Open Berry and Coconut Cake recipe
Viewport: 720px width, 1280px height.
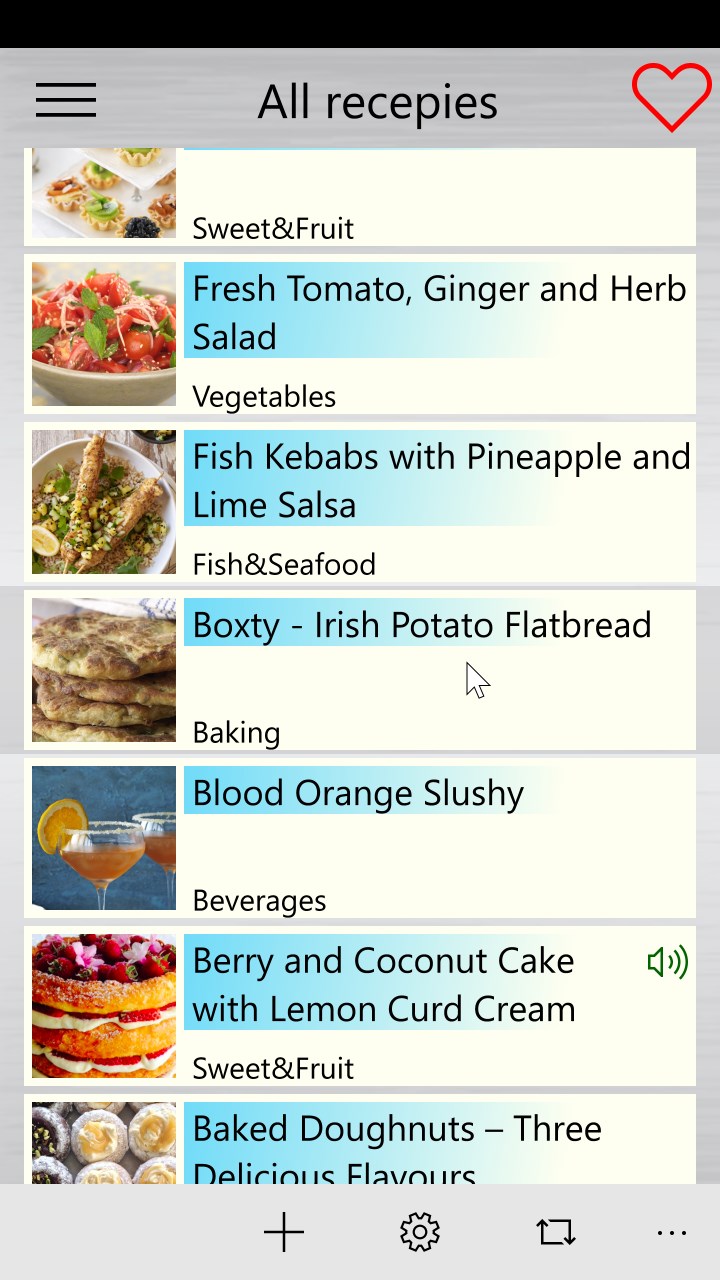coord(384,984)
